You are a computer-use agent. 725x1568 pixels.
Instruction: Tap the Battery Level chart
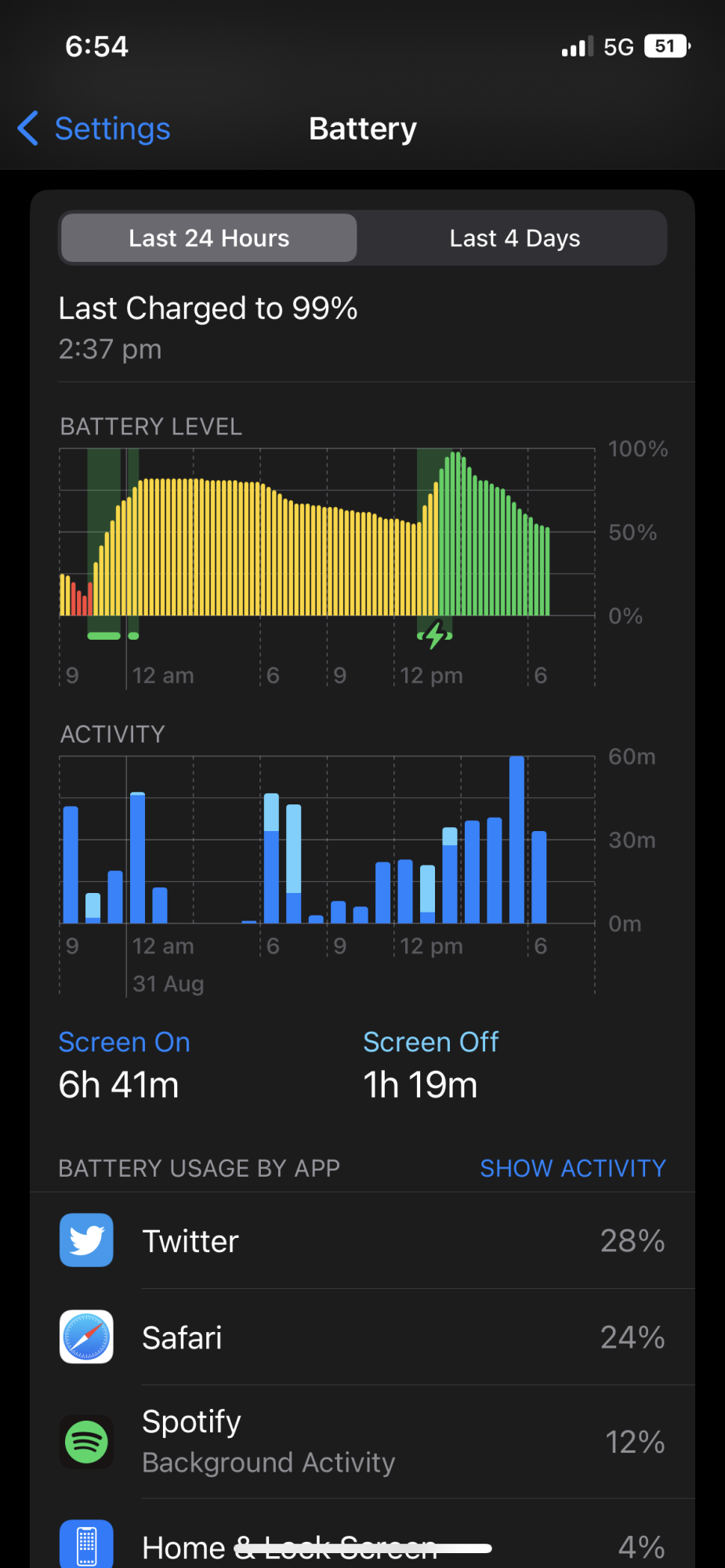(327, 533)
